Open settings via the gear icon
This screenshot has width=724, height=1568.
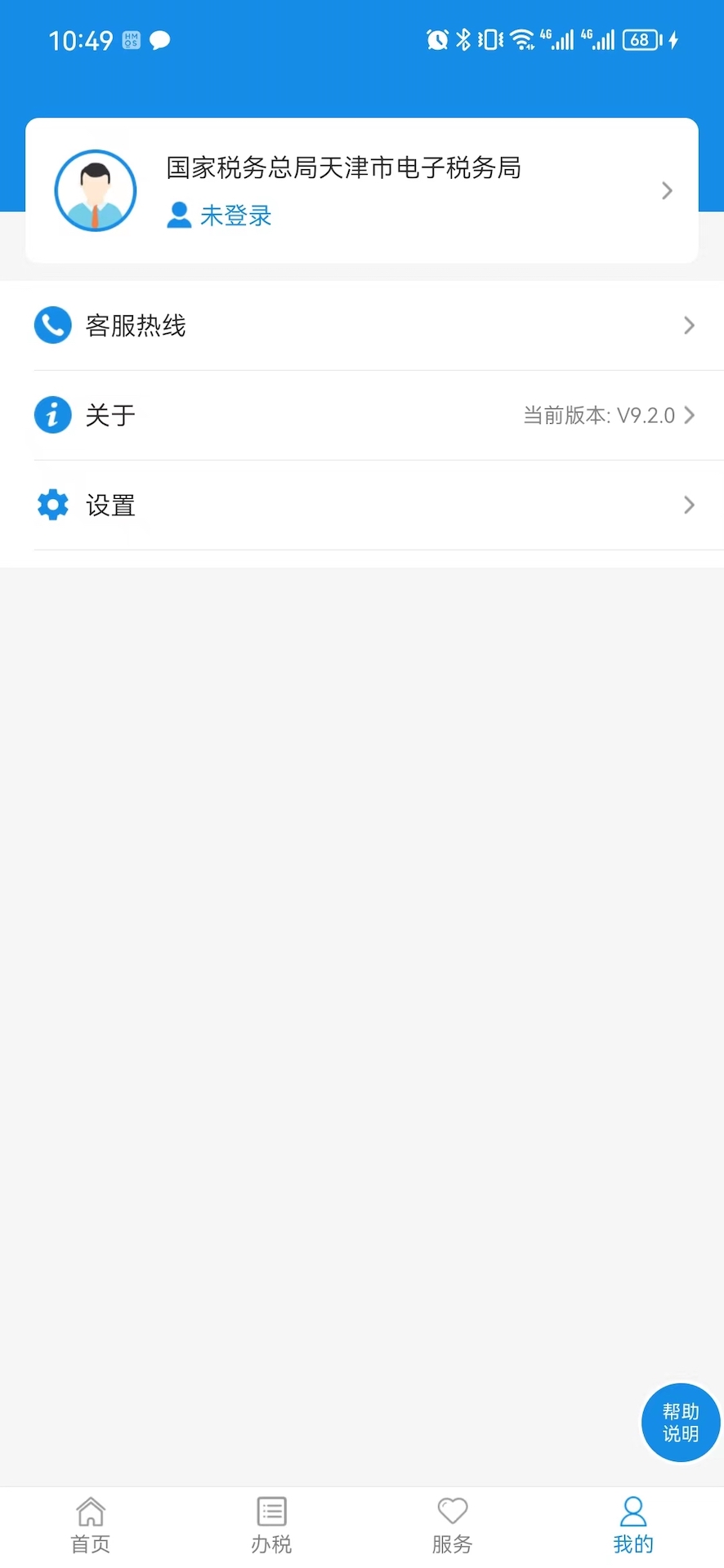pos(52,505)
